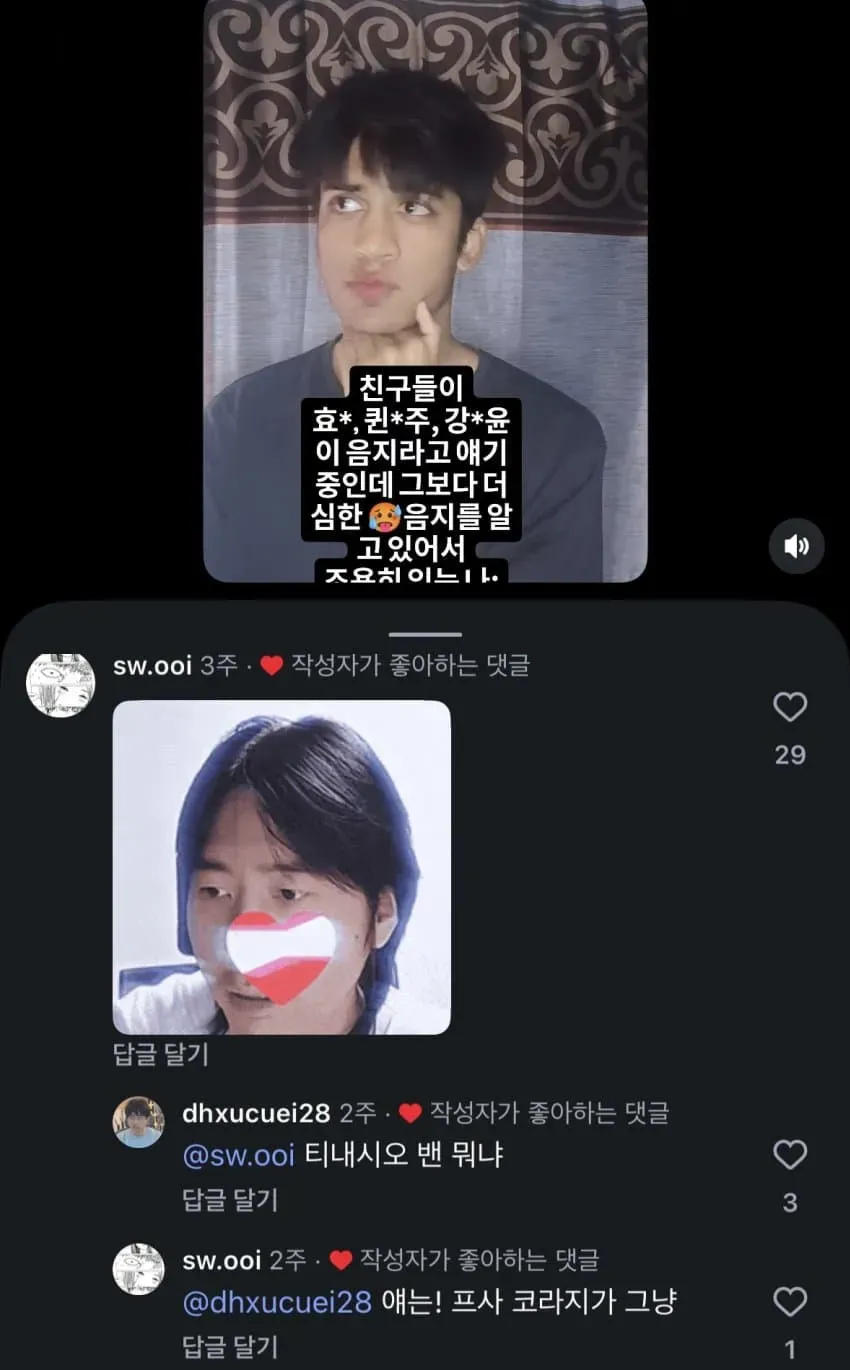Tap the comment sheet drag handle
Screen dimensions: 850x1370
pos(425,634)
